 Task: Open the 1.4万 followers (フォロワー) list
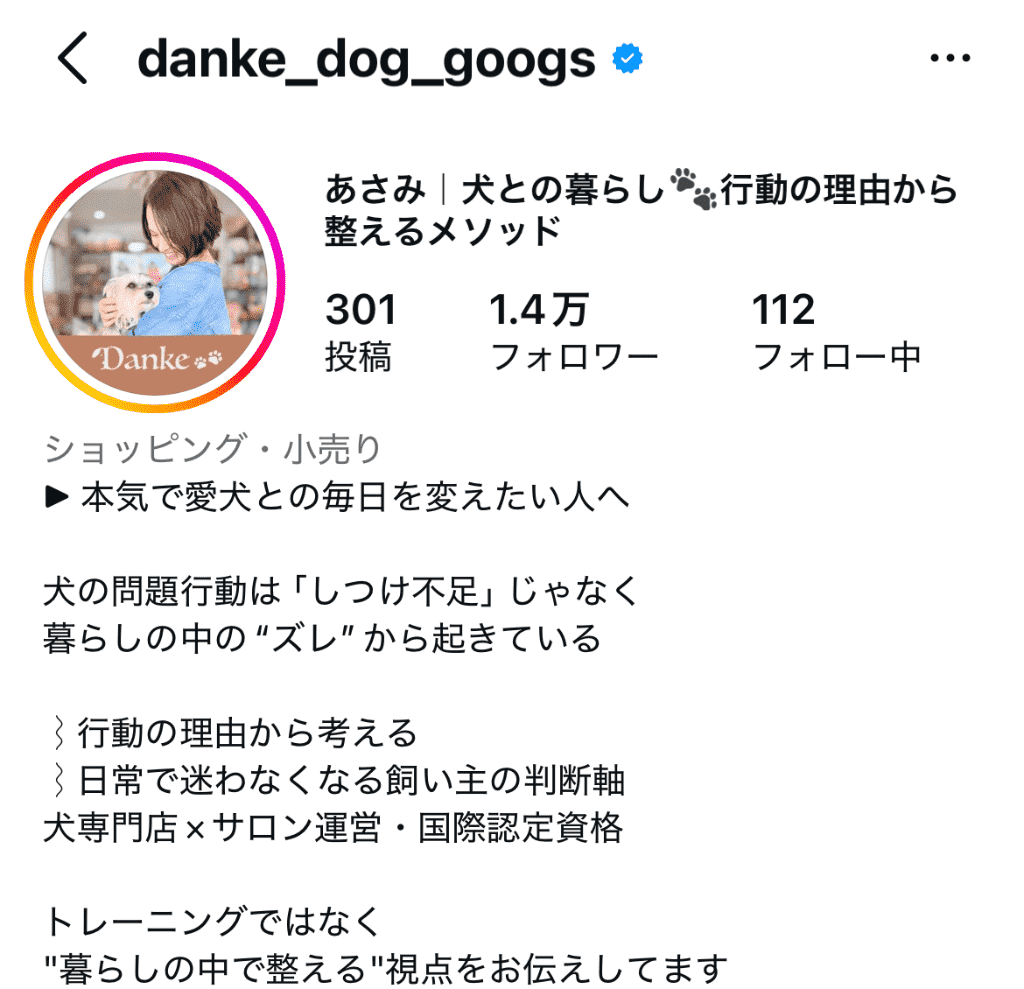tap(574, 331)
